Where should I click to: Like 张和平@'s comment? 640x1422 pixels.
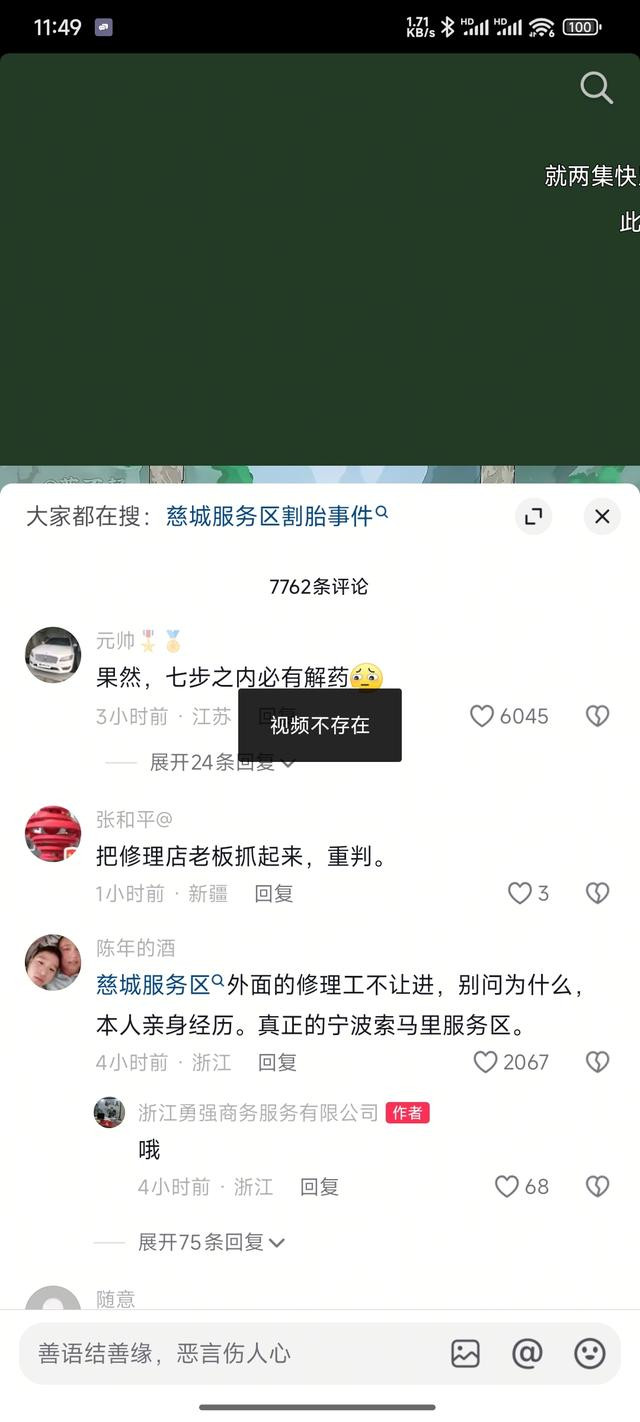528,893
